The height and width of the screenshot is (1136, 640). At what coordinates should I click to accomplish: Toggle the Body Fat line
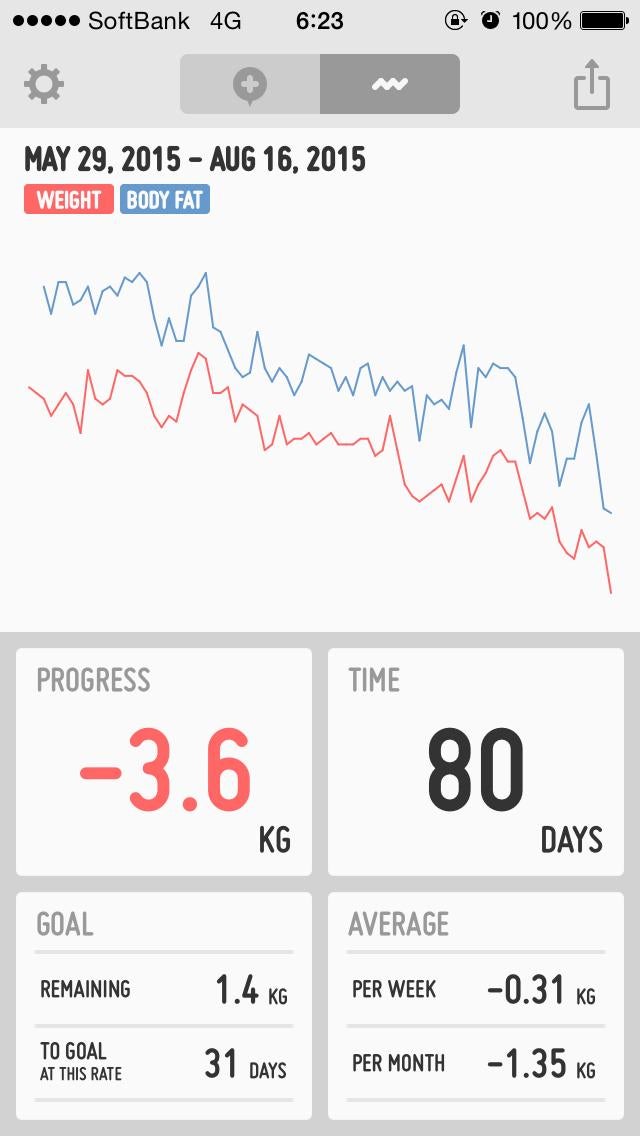pos(165,200)
